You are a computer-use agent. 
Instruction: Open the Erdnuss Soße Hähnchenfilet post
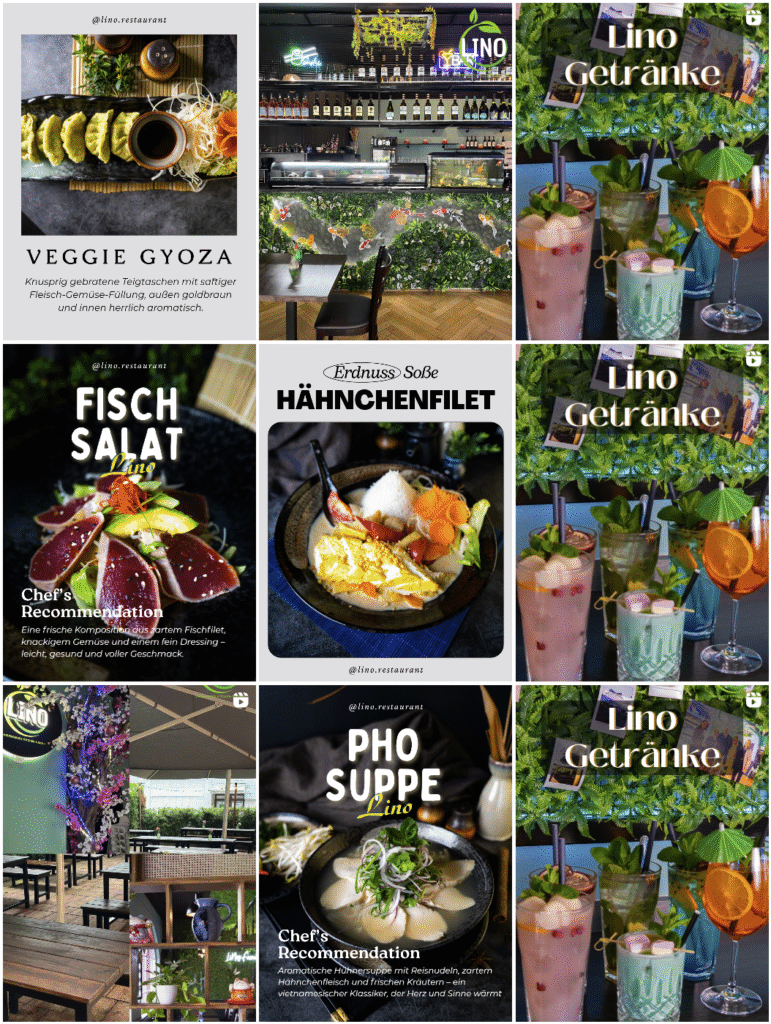[385, 512]
